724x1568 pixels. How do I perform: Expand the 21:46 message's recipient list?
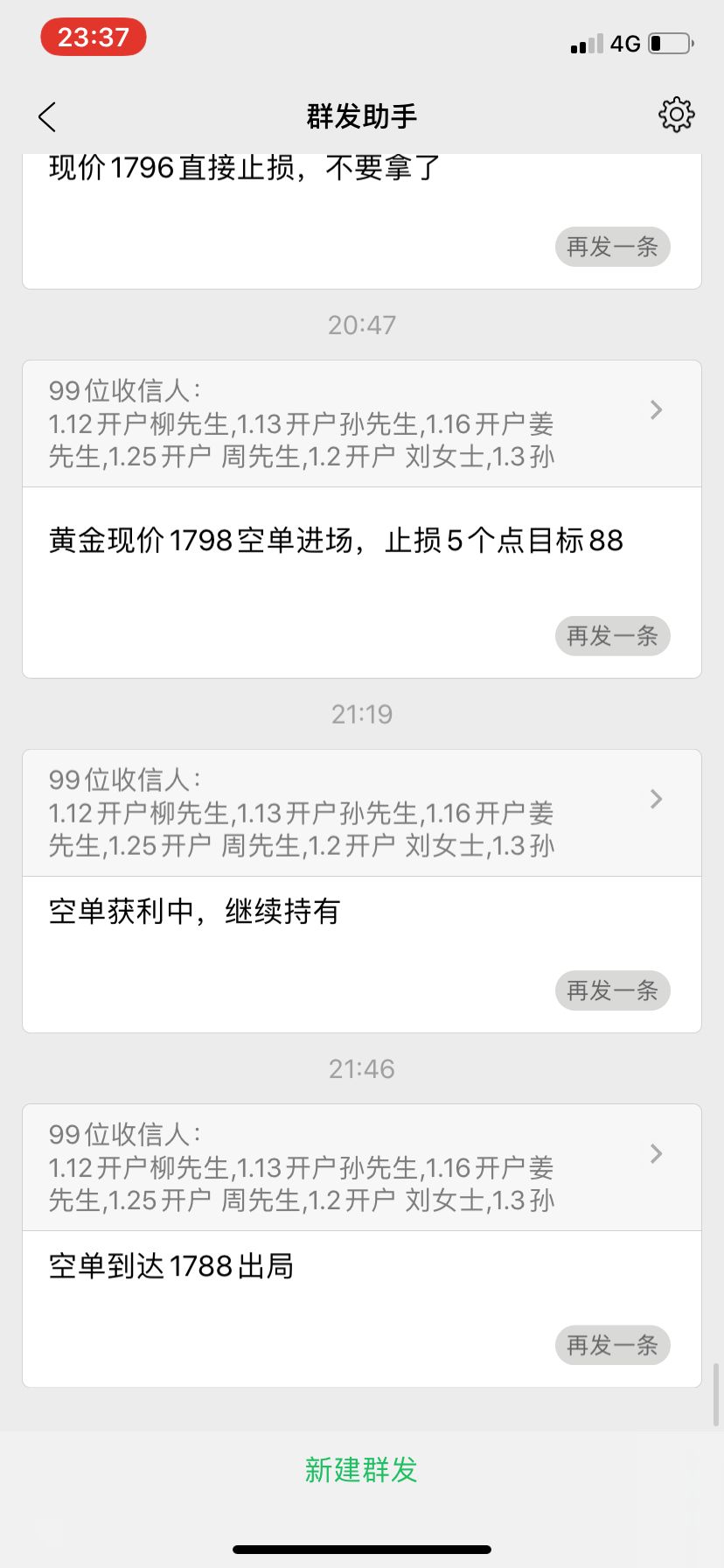(361, 1167)
